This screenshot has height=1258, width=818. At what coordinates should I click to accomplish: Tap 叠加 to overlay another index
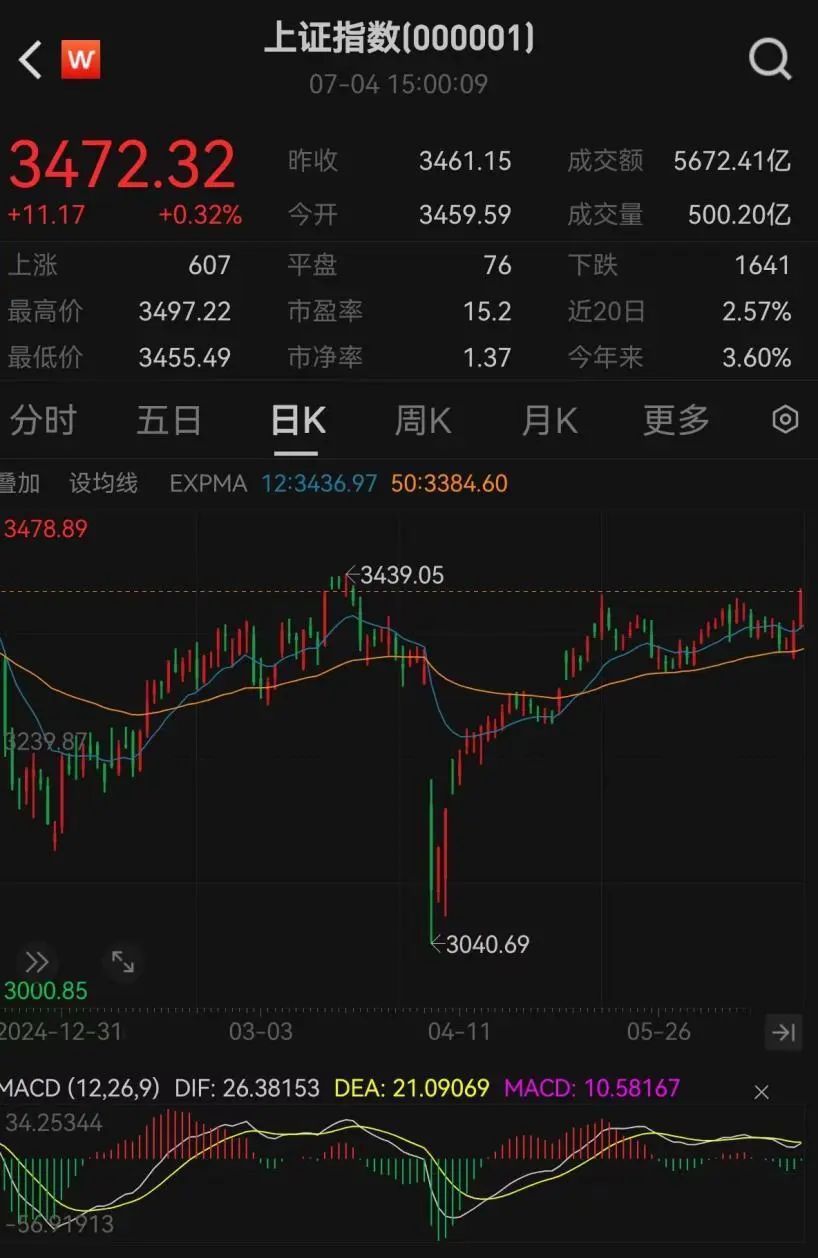pyautogui.click(x=20, y=484)
